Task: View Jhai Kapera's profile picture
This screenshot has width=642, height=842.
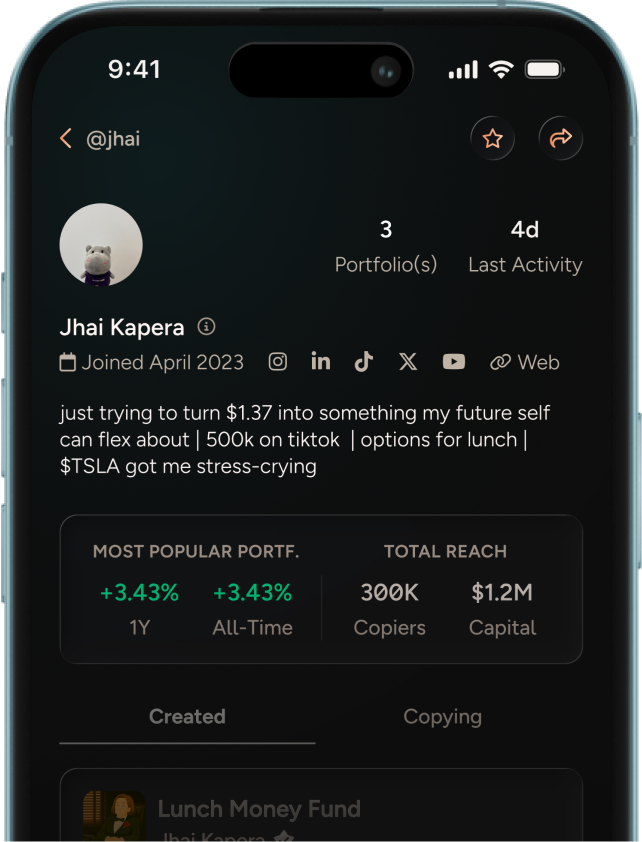Action: pos(101,245)
